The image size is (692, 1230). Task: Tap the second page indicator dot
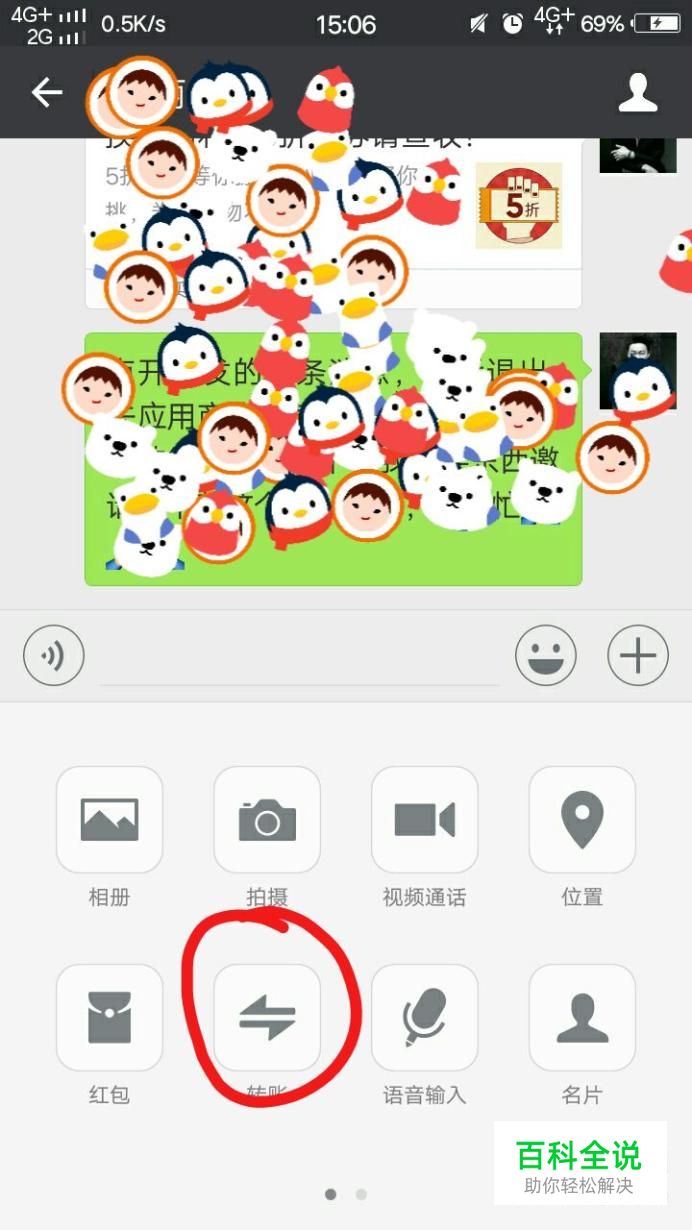[x=361, y=1194]
